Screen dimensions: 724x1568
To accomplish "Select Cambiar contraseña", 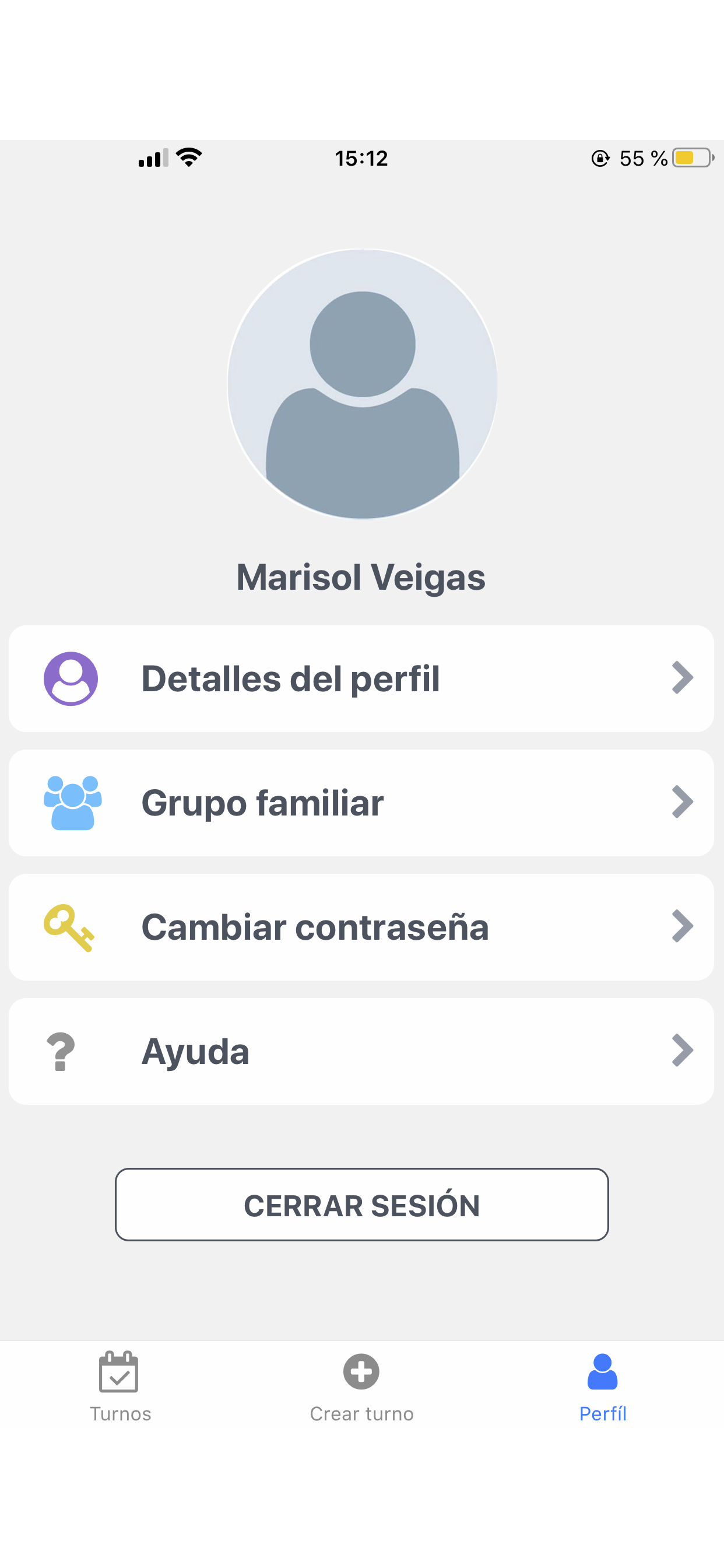I will click(x=361, y=927).
